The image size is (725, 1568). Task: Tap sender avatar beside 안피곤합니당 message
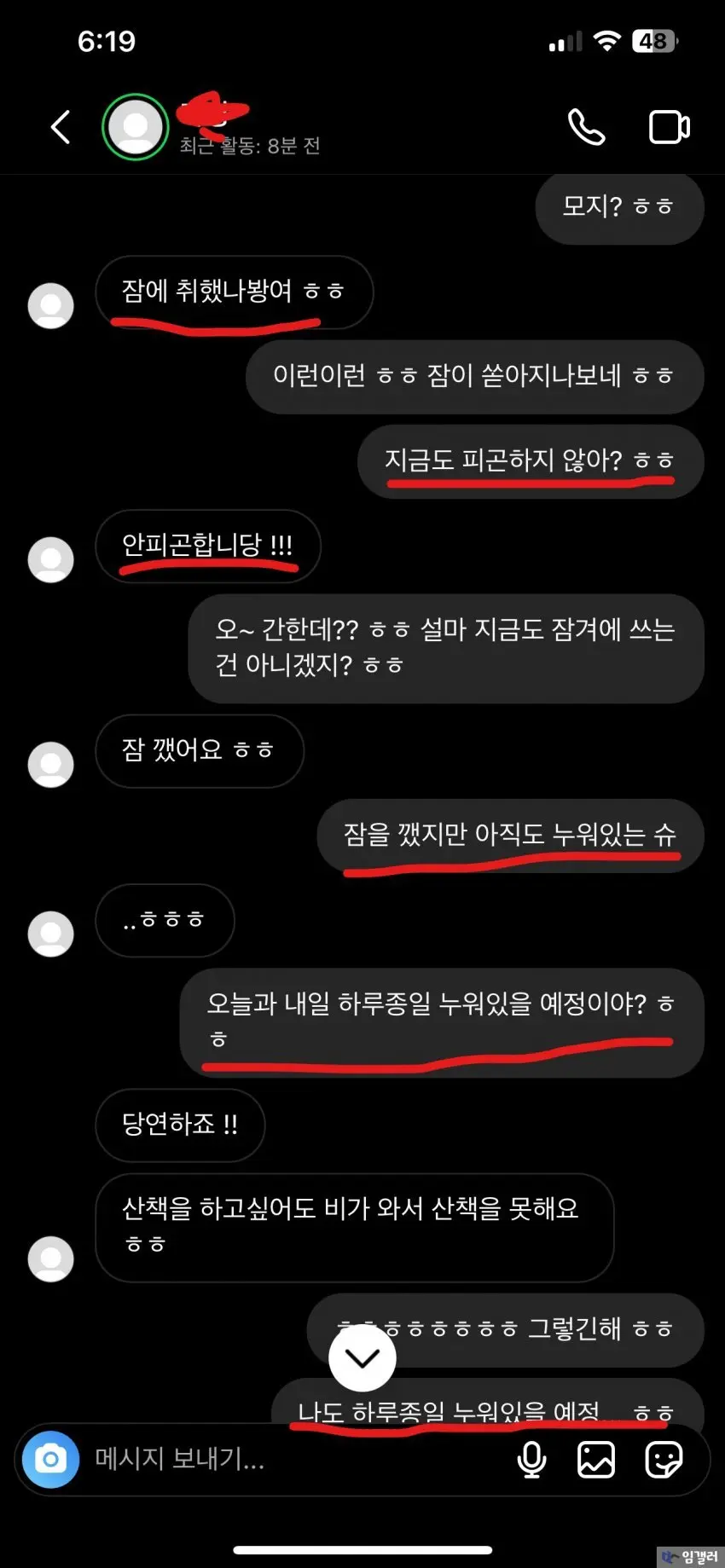point(51,559)
